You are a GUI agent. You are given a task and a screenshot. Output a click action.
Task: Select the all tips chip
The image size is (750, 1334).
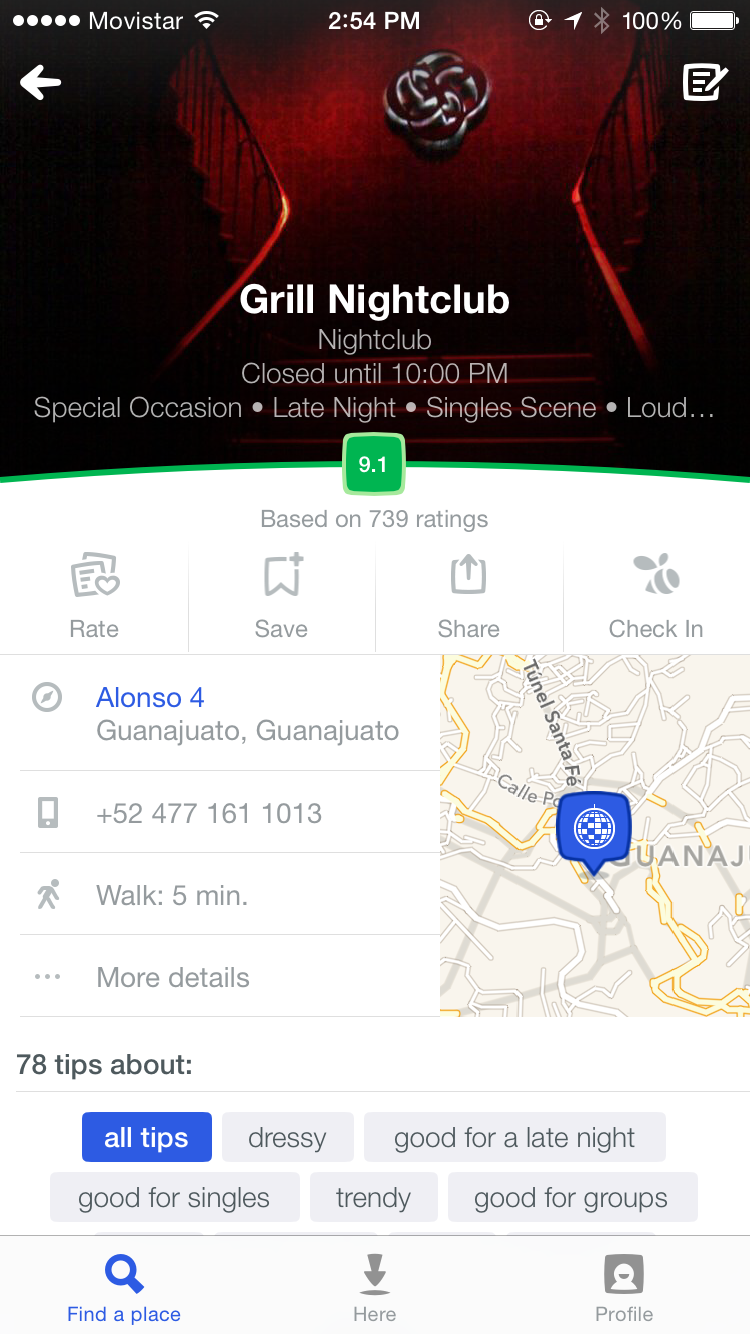click(x=146, y=1138)
